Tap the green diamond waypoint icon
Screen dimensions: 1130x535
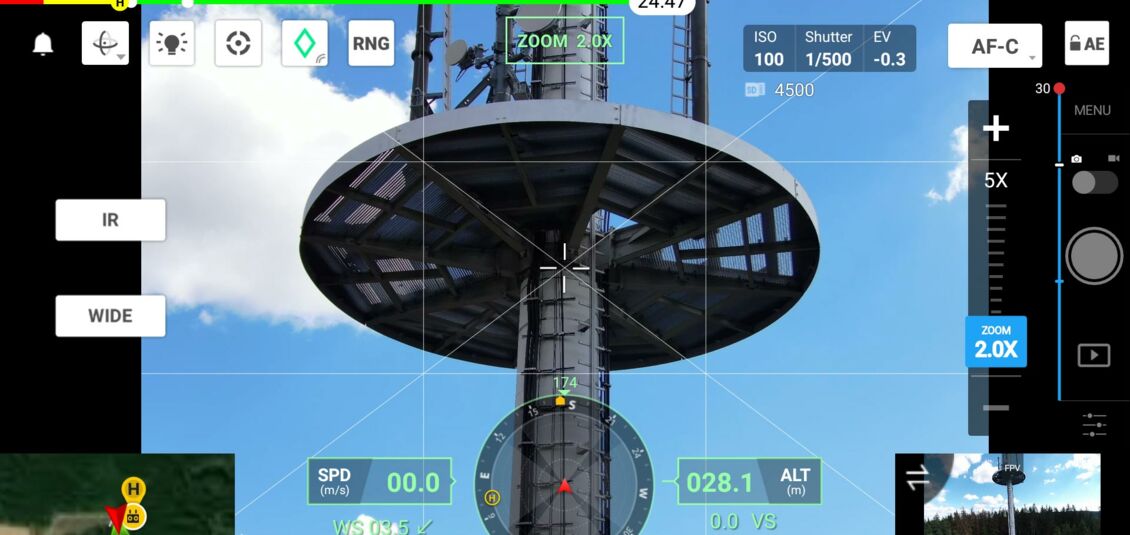[x=304, y=44]
